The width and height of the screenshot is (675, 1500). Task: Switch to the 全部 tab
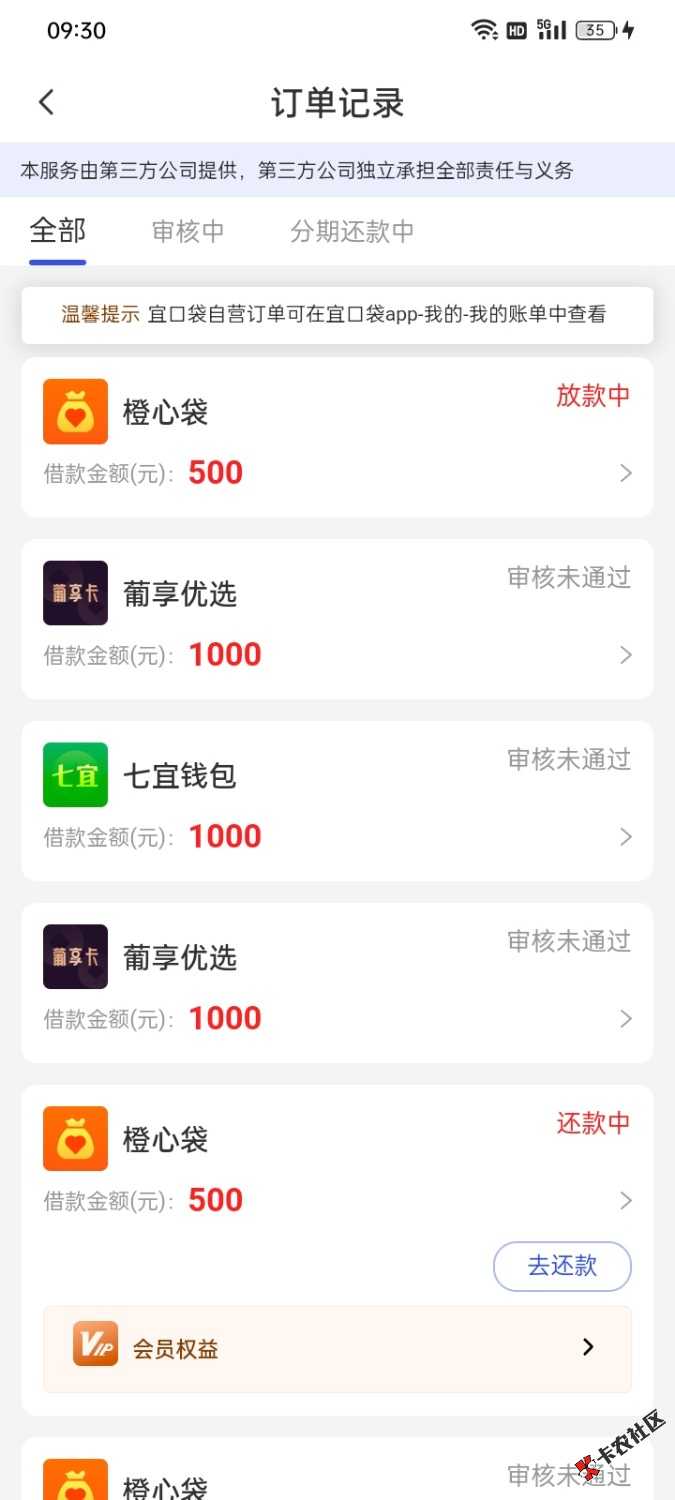tap(58, 232)
